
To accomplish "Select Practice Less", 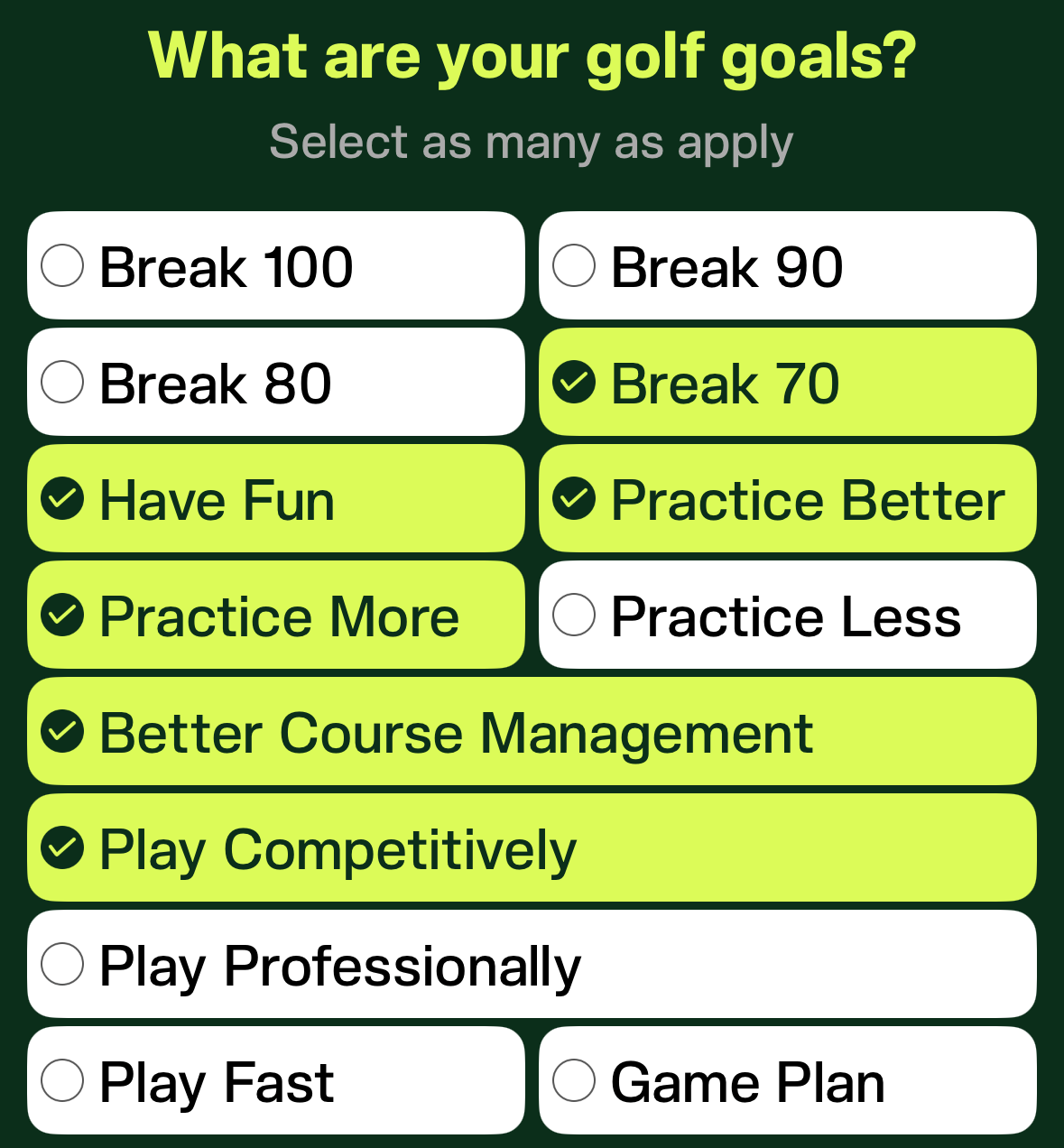I will tap(787, 615).
